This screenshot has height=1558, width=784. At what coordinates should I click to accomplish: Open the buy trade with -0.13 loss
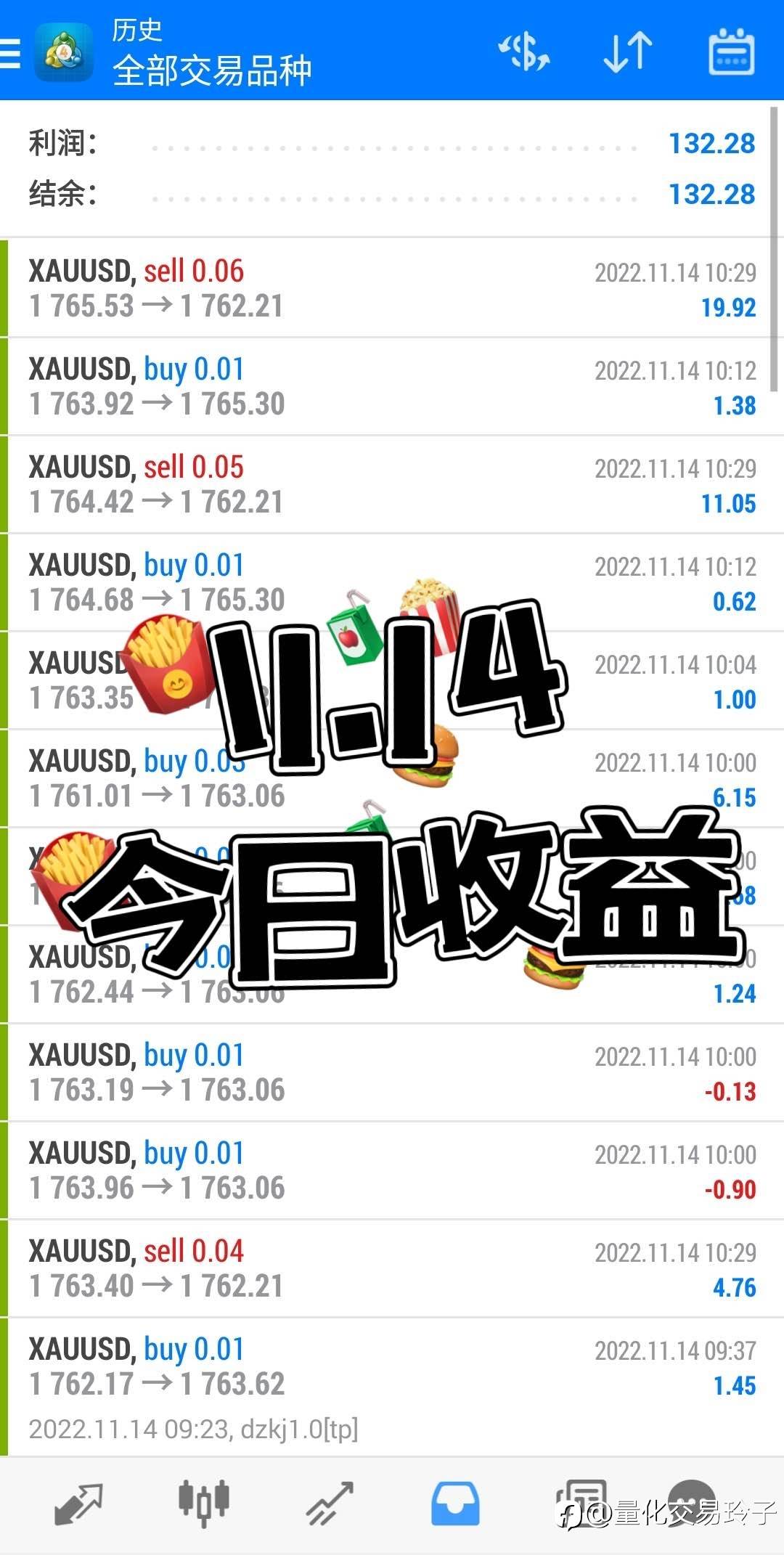[x=392, y=1072]
